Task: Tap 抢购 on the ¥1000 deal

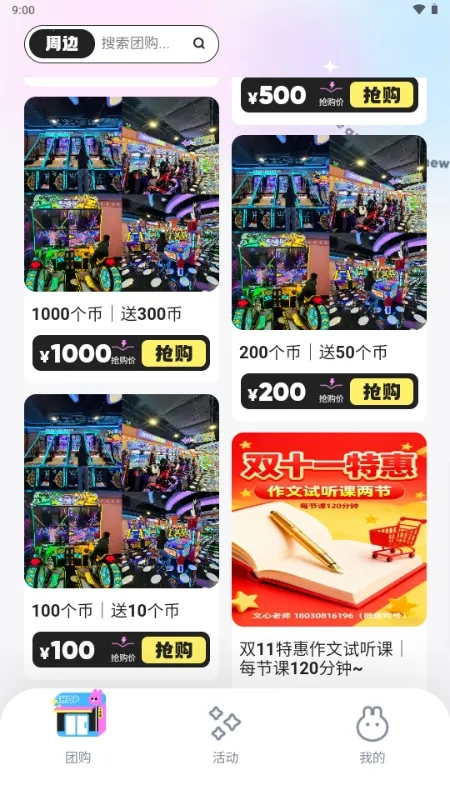Action: [x=174, y=353]
